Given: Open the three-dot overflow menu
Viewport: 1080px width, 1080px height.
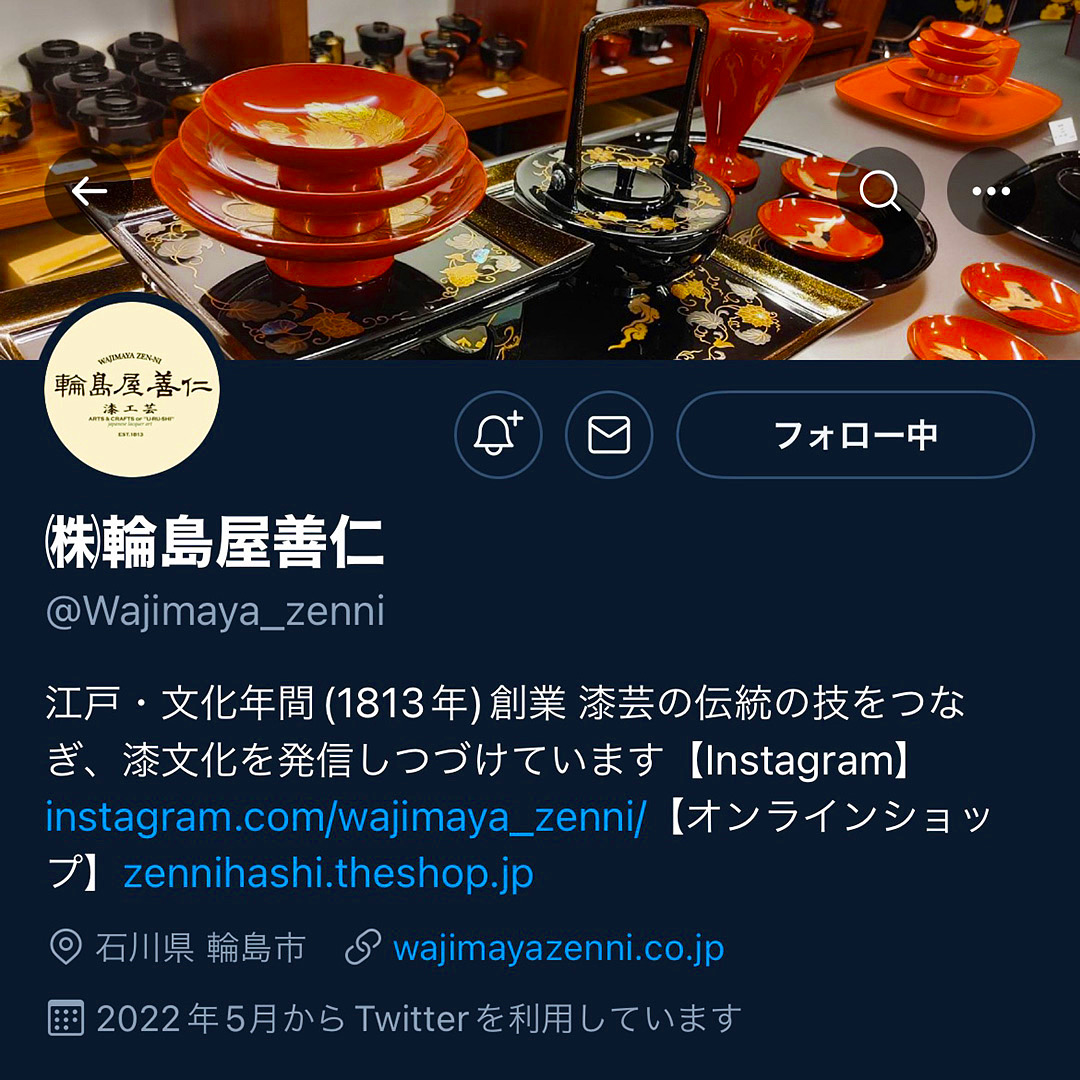Looking at the screenshot, I should (991, 191).
